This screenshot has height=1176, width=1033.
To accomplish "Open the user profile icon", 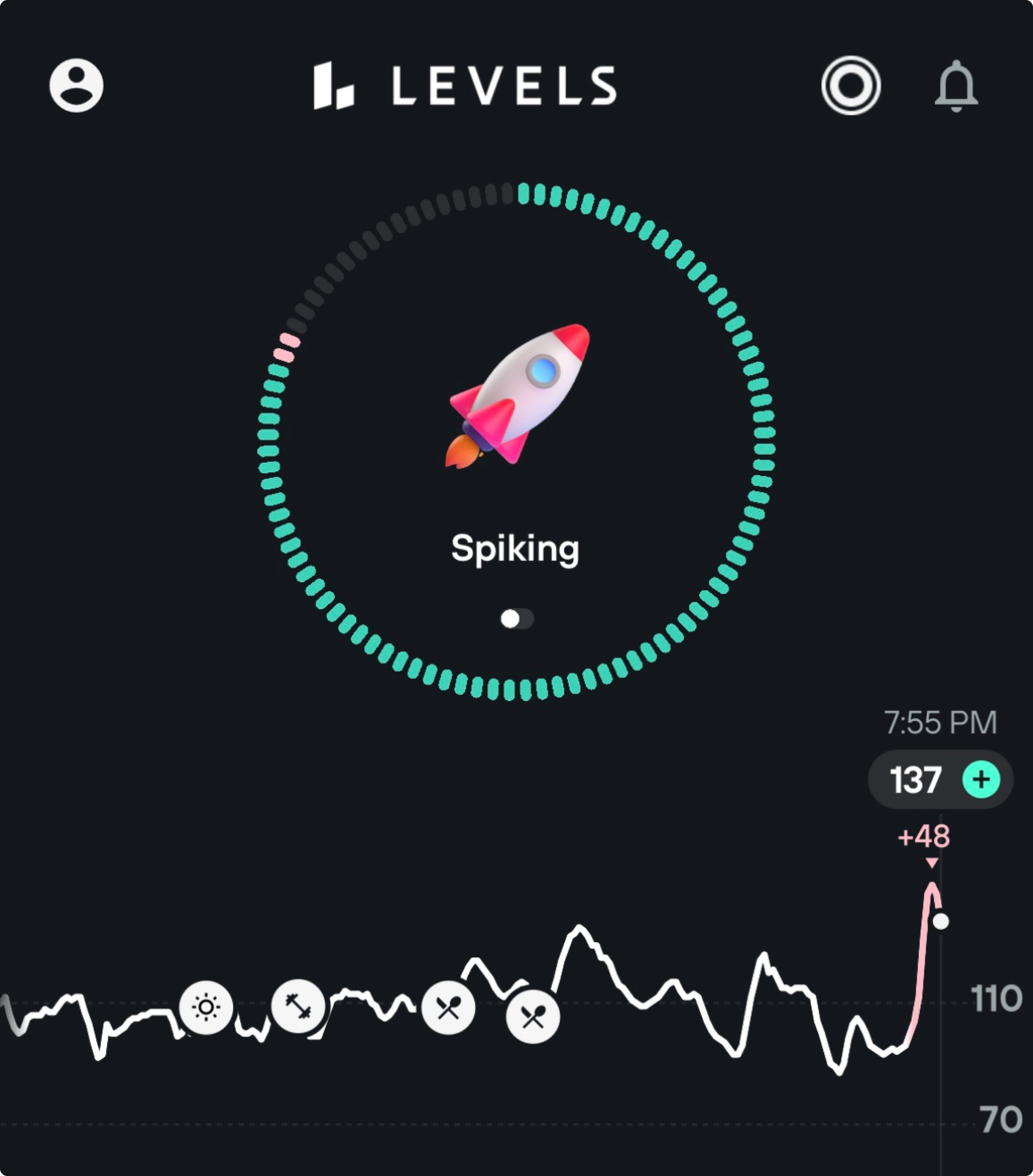I will tap(77, 85).
